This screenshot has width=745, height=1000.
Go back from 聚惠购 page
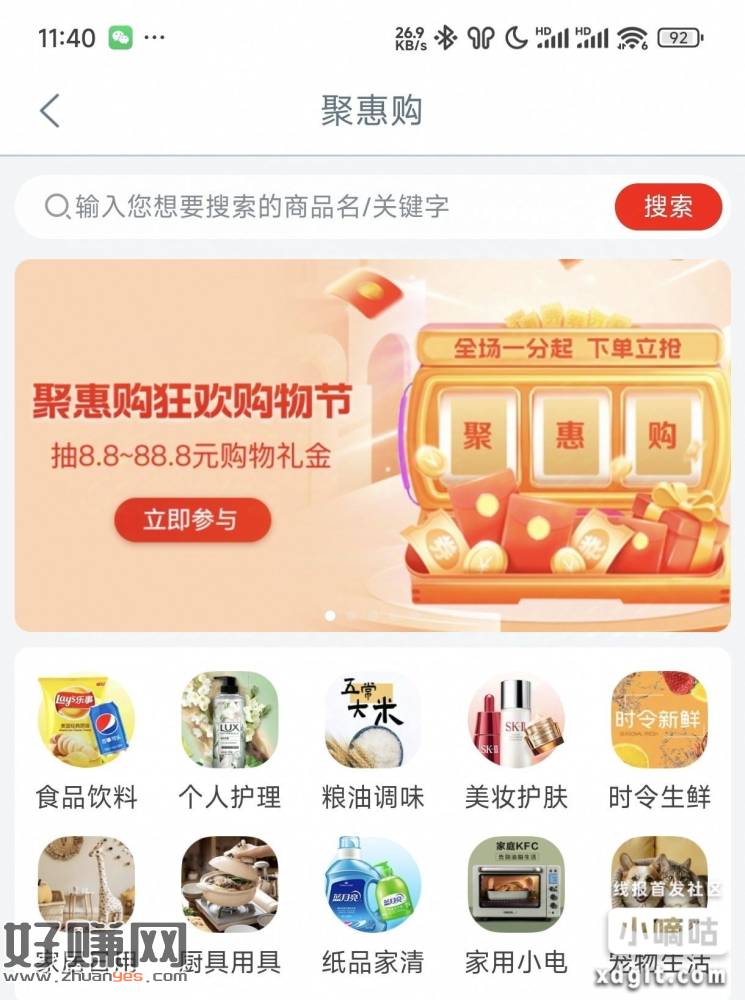point(50,110)
